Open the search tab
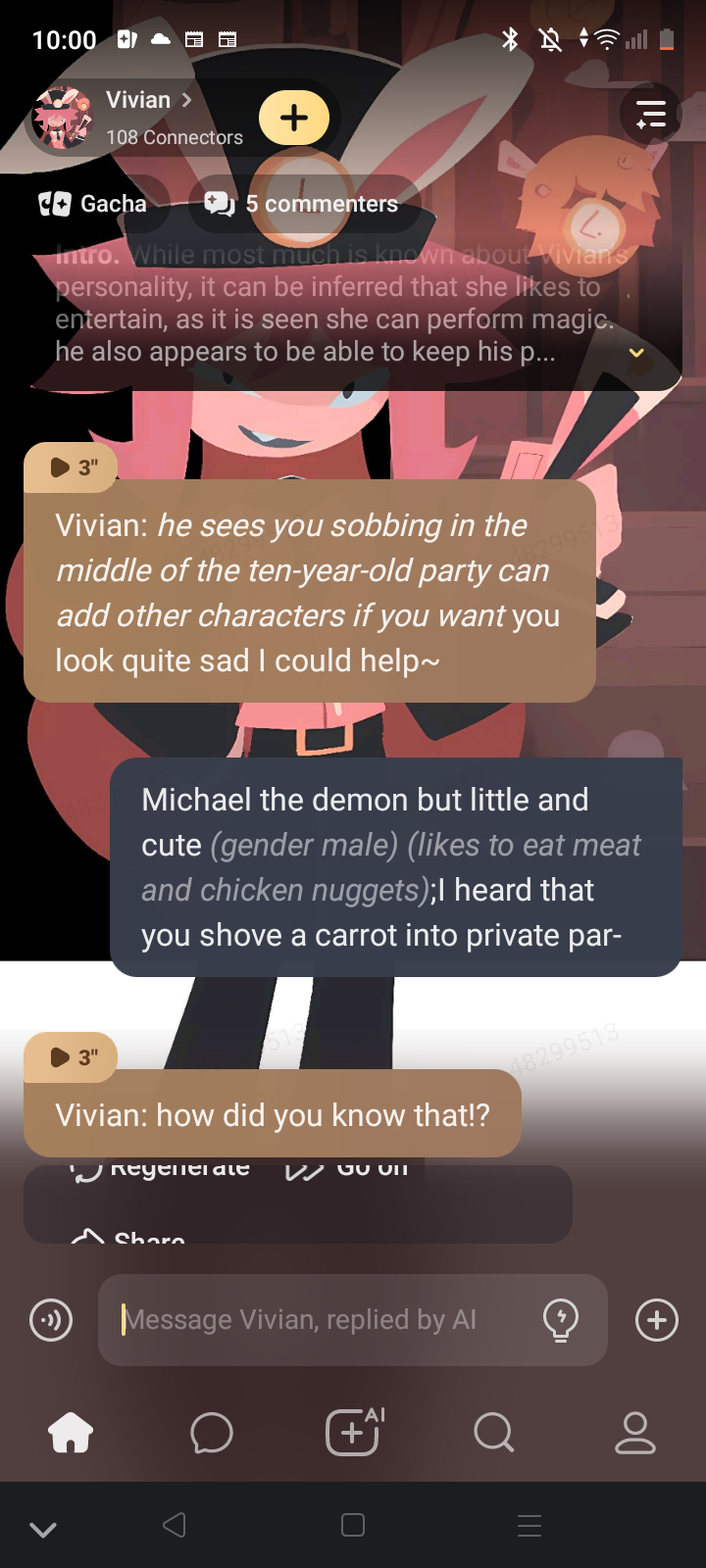 494,1434
